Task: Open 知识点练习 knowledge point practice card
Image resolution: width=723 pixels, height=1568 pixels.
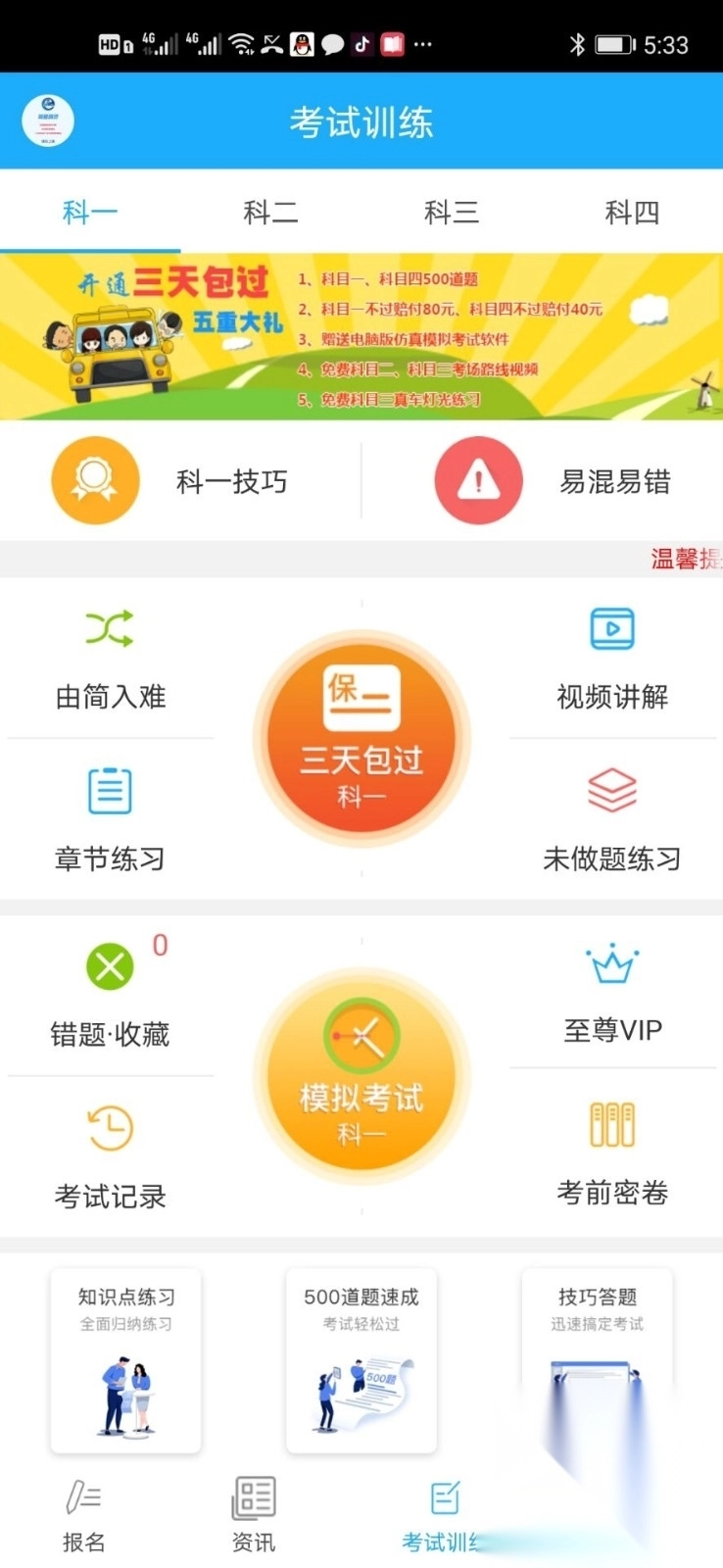Action: coord(125,1360)
